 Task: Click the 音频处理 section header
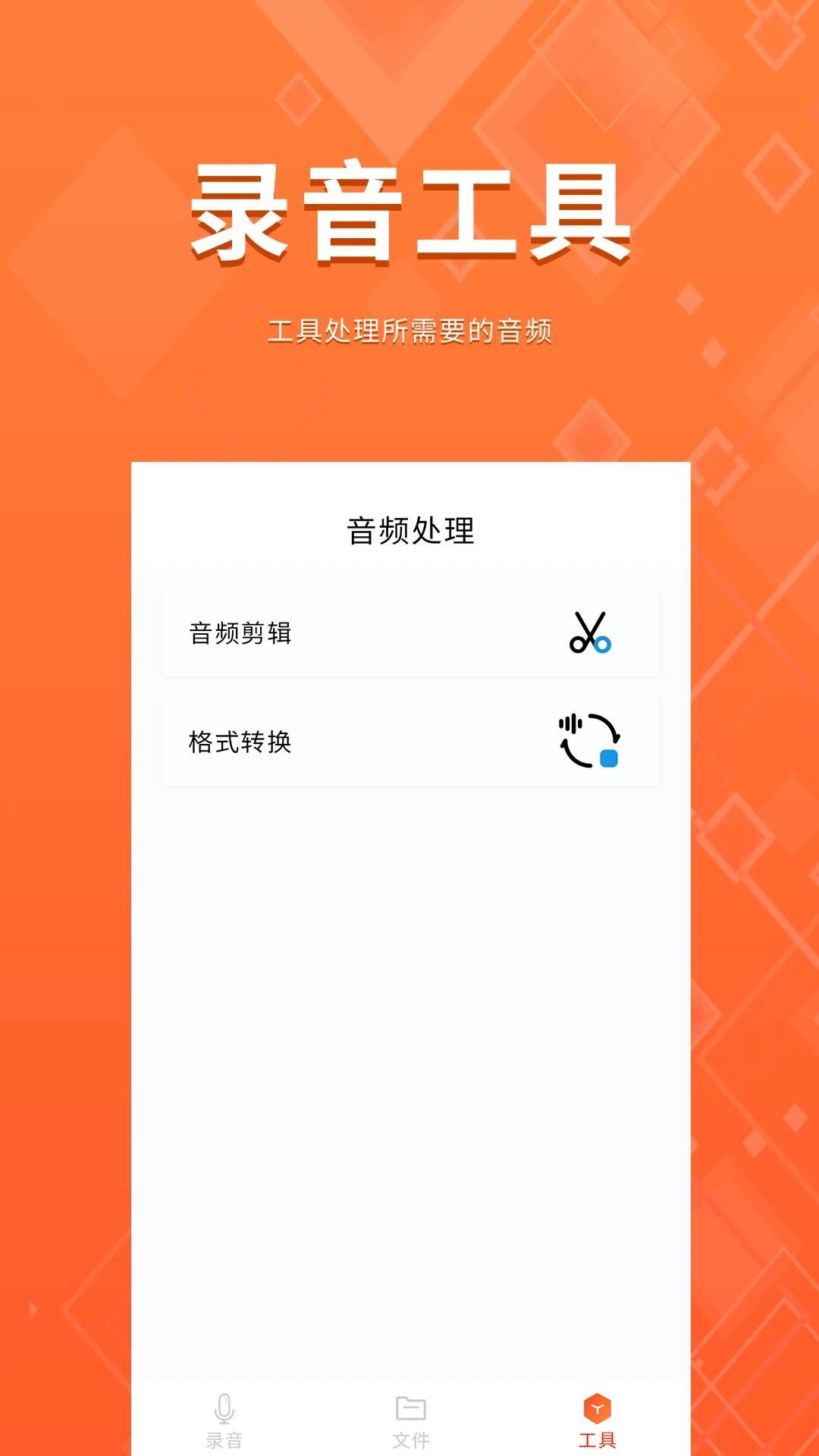click(x=410, y=531)
